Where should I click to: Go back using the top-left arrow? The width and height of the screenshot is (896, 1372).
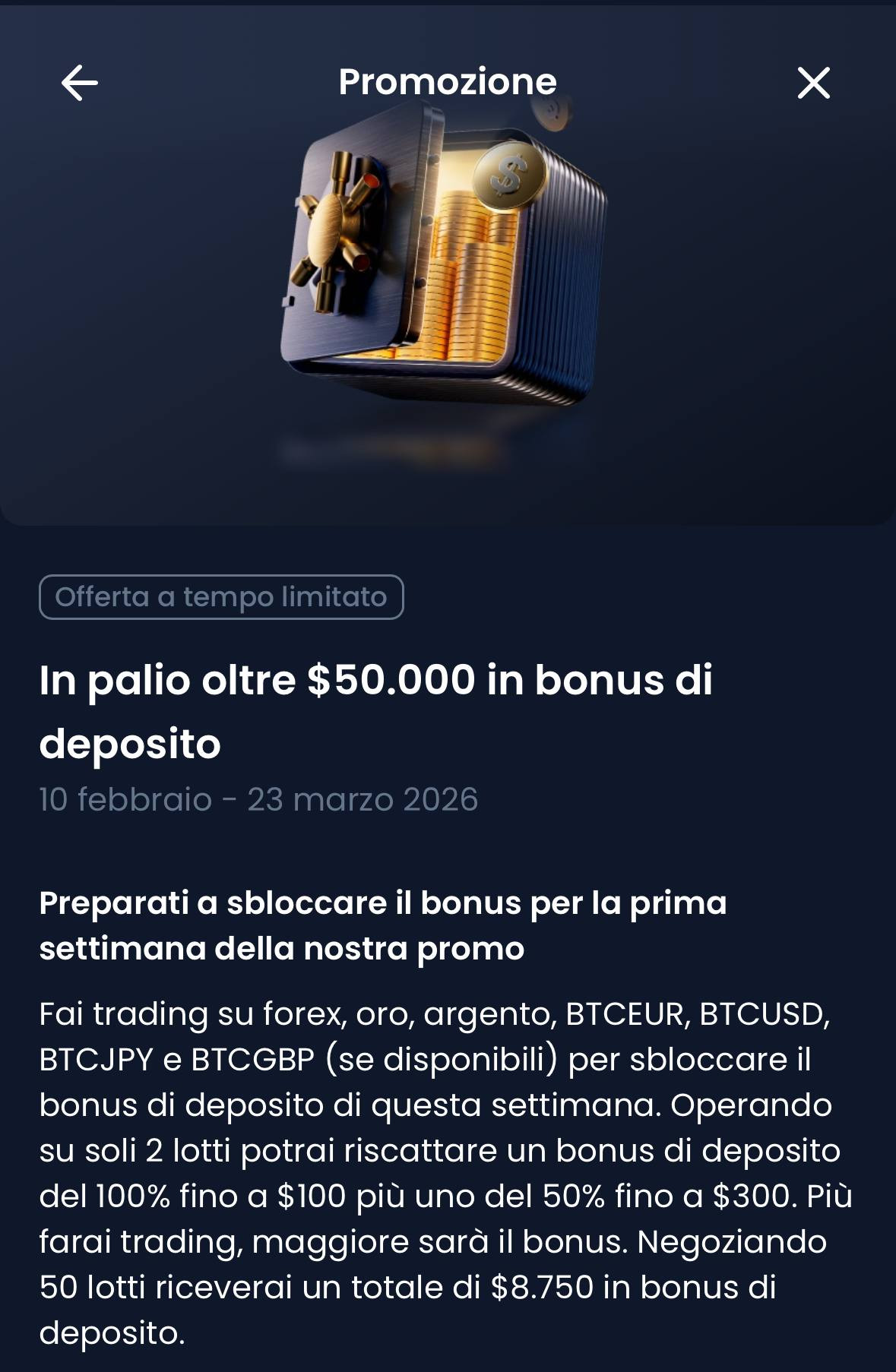point(79,82)
